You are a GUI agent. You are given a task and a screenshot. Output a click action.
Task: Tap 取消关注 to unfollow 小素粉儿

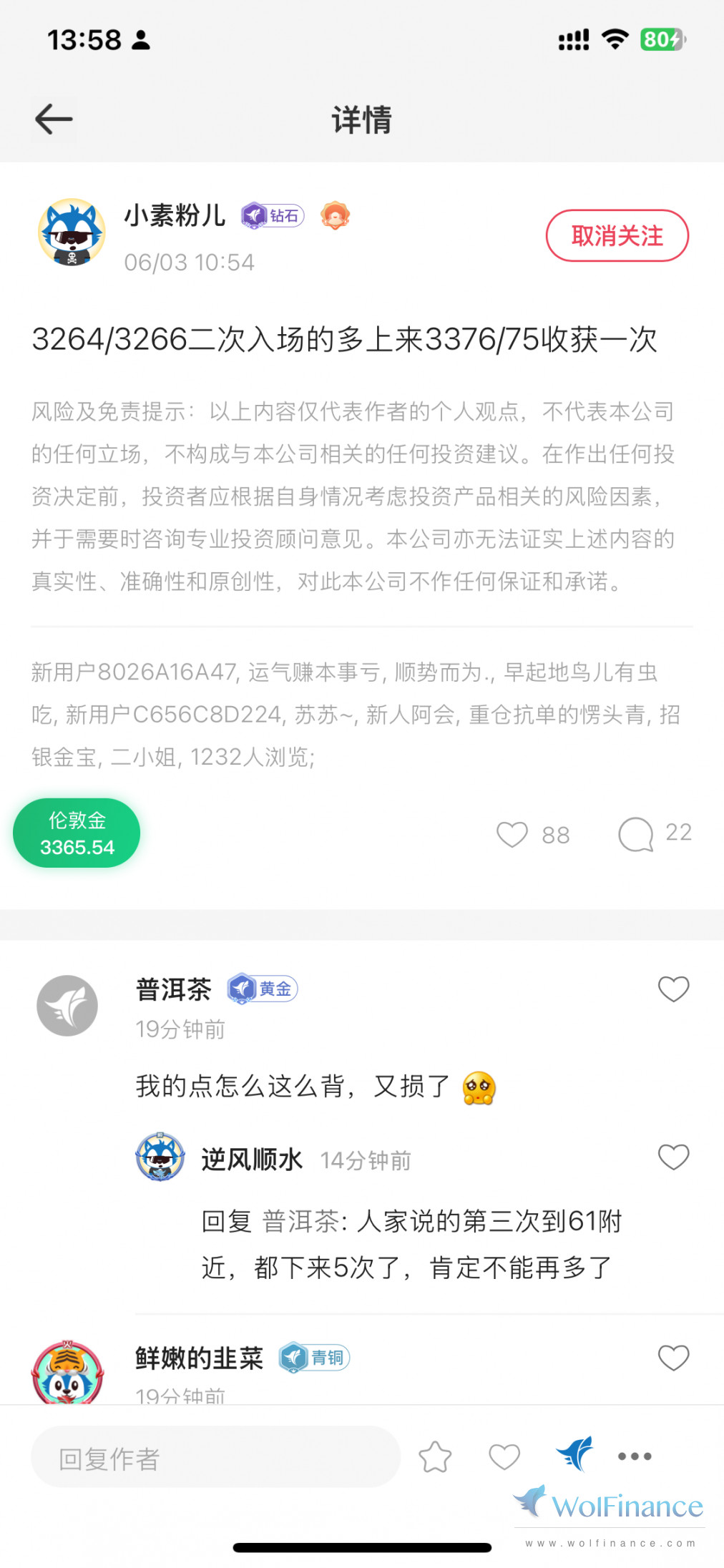point(617,235)
